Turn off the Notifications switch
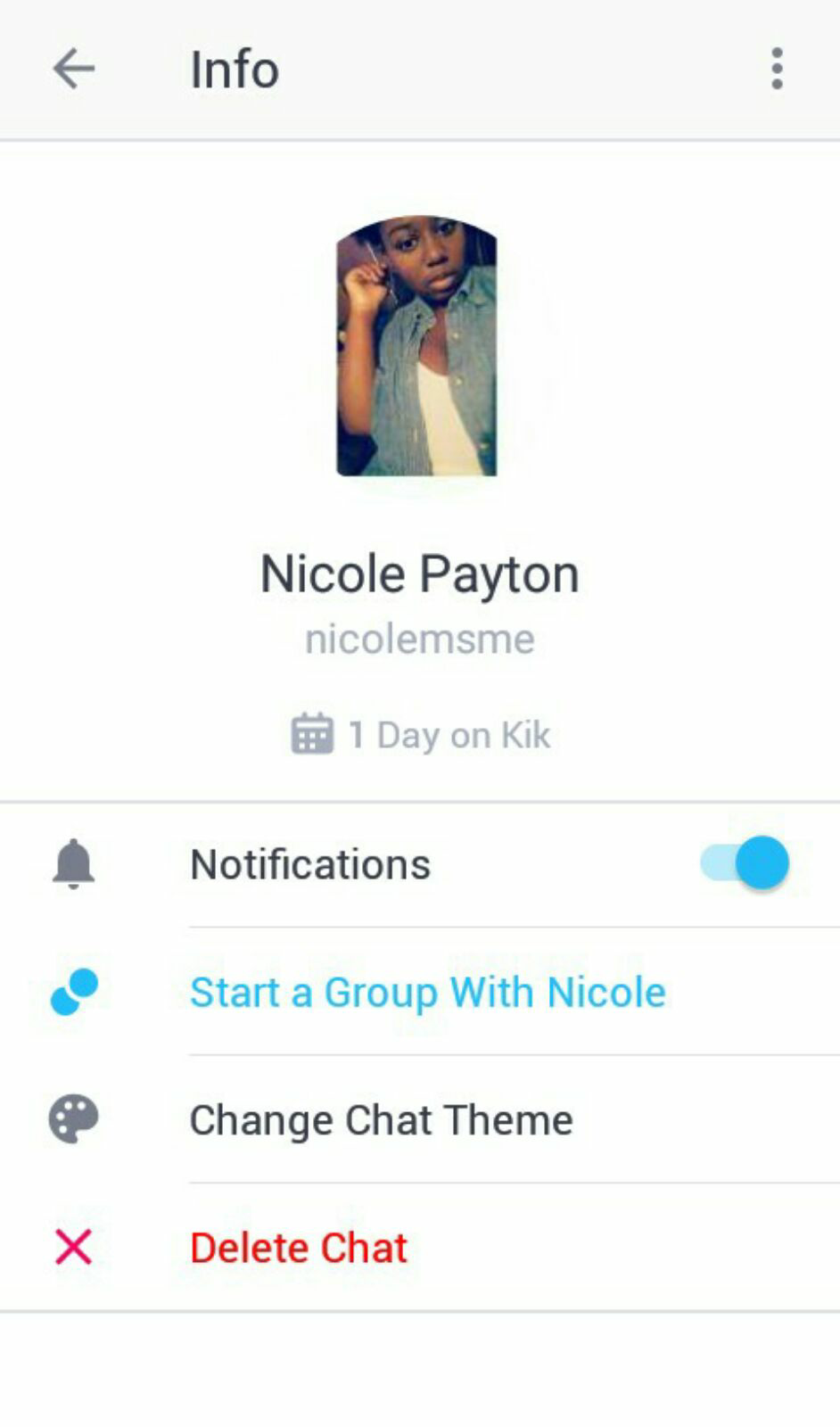The width and height of the screenshot is (840, 1427). (x=745, y=863)
